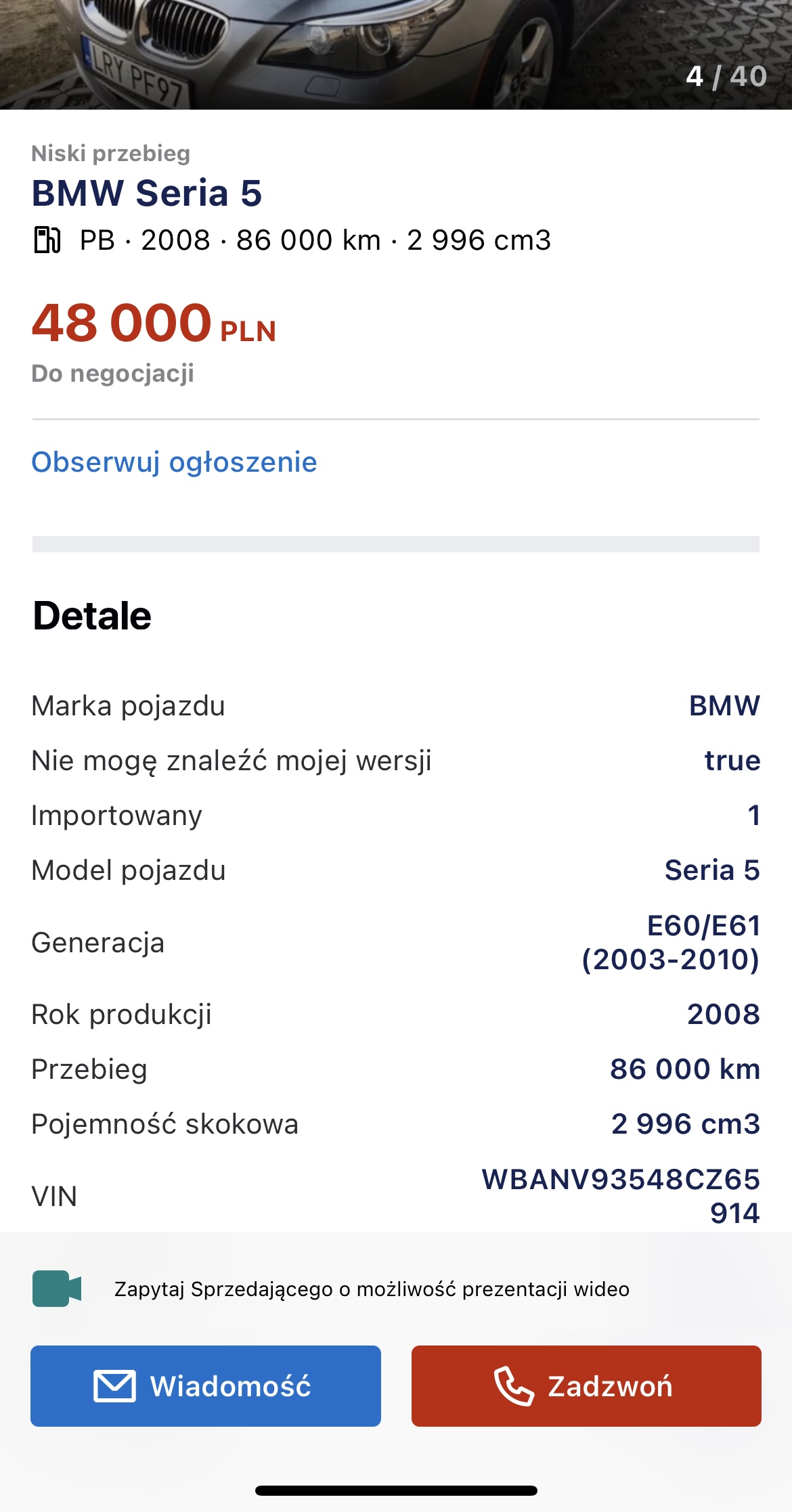Call the seller with Zadzwoń
Viewport: 792px width, 1512px height.
point(586,1385)
